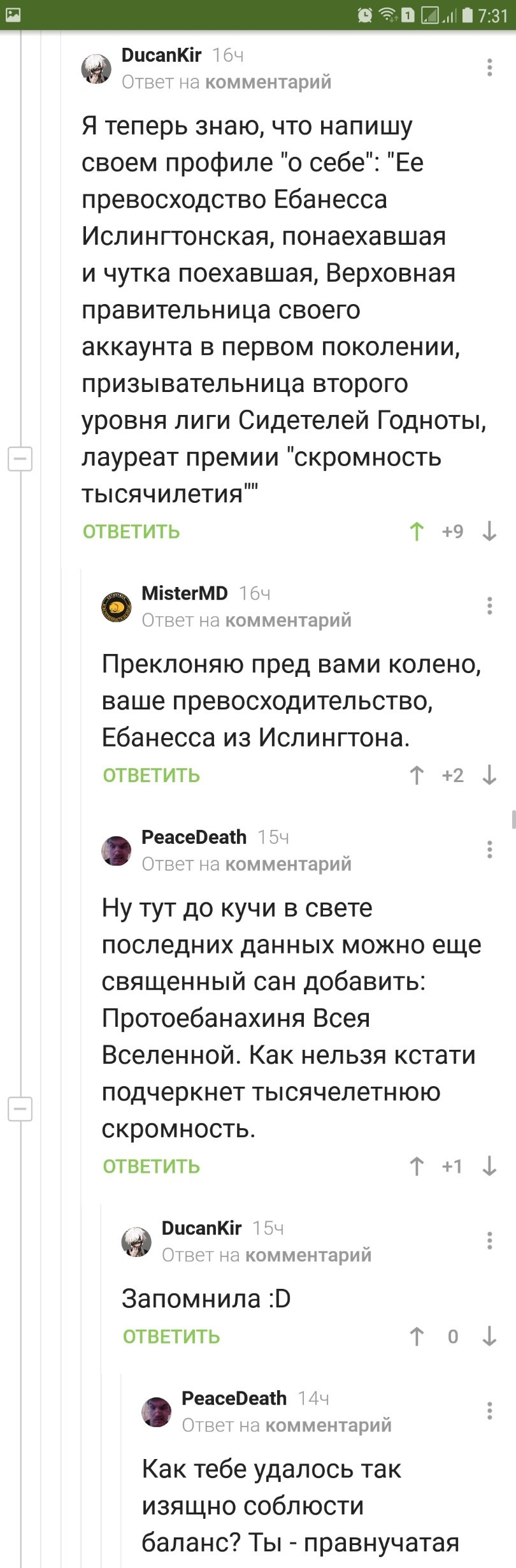Downvote PeaceDeath's comment rated +1
The width and height of the screenshot is (516, 1568).
[x=489, y=1166]
